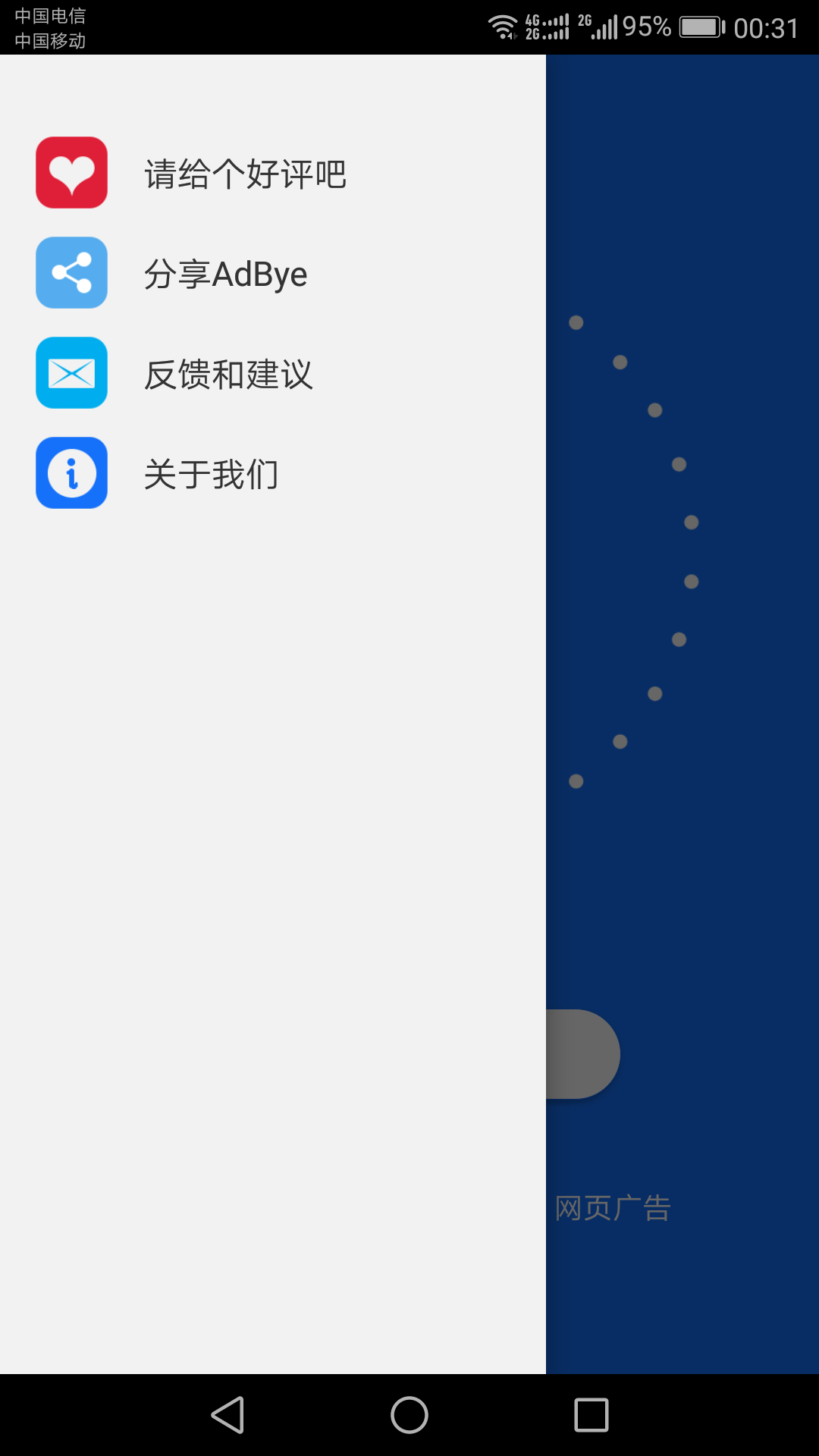Viewport: 819px width, 1456px height.
Task: Open 关于我们 about page
Action: coord(211,474)
